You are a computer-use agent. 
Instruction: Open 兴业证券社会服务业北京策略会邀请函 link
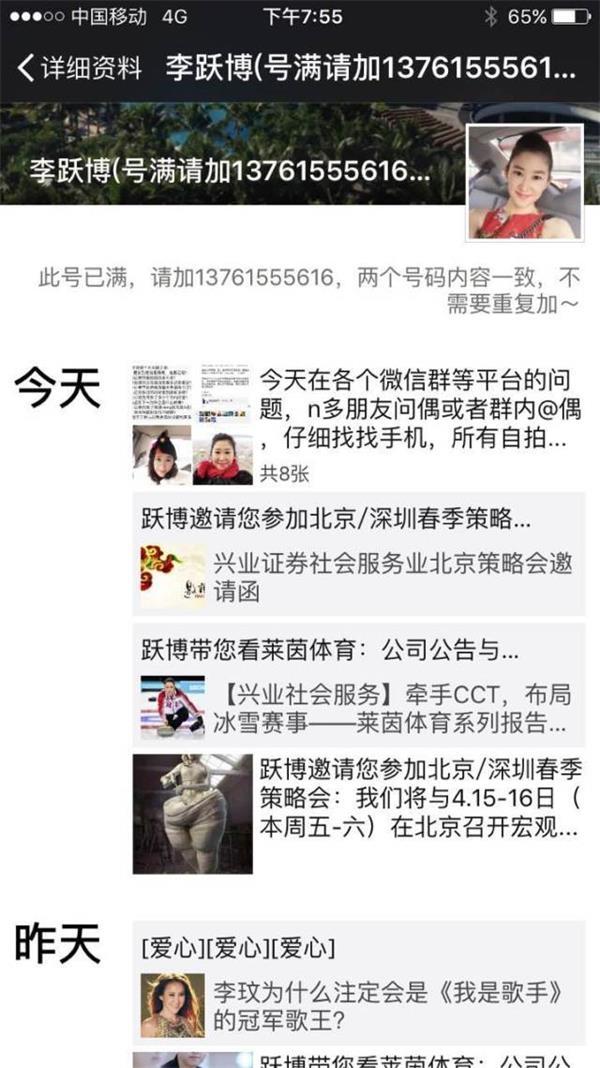(360, 577)
